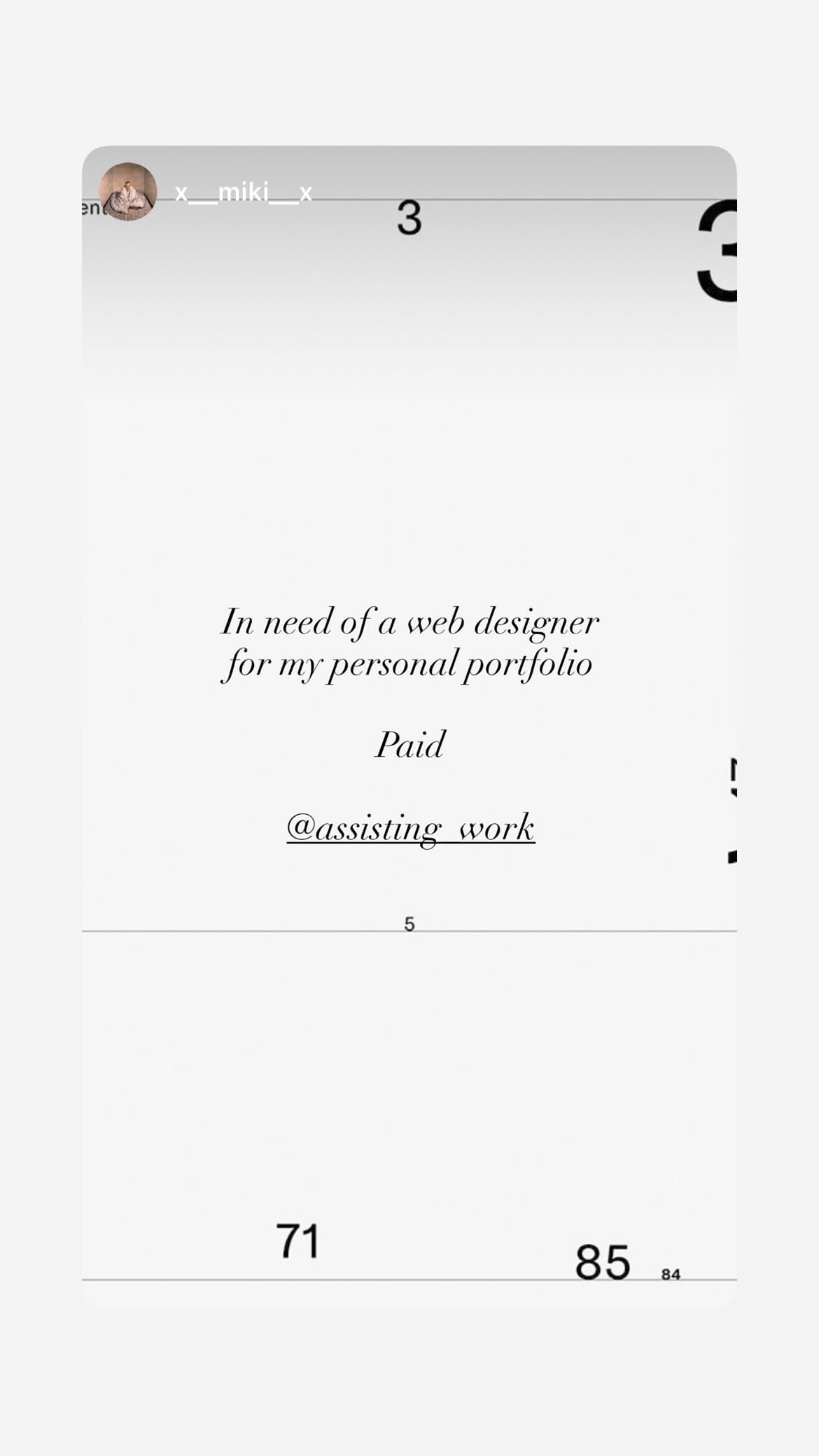
Task: Tap the partially cut 'en' text at left edge
Action: coord(90,206)
